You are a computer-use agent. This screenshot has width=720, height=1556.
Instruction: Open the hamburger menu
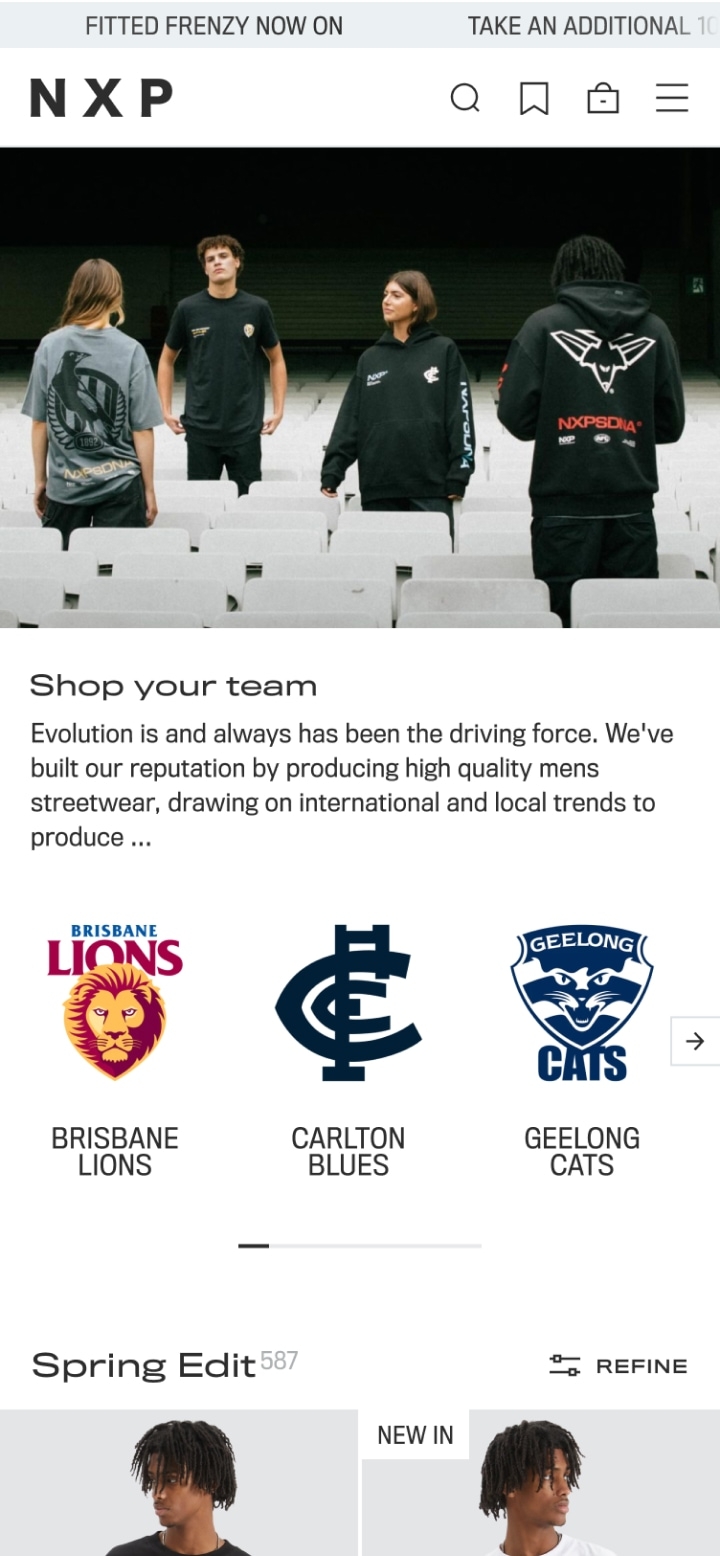tap(672, 98)
